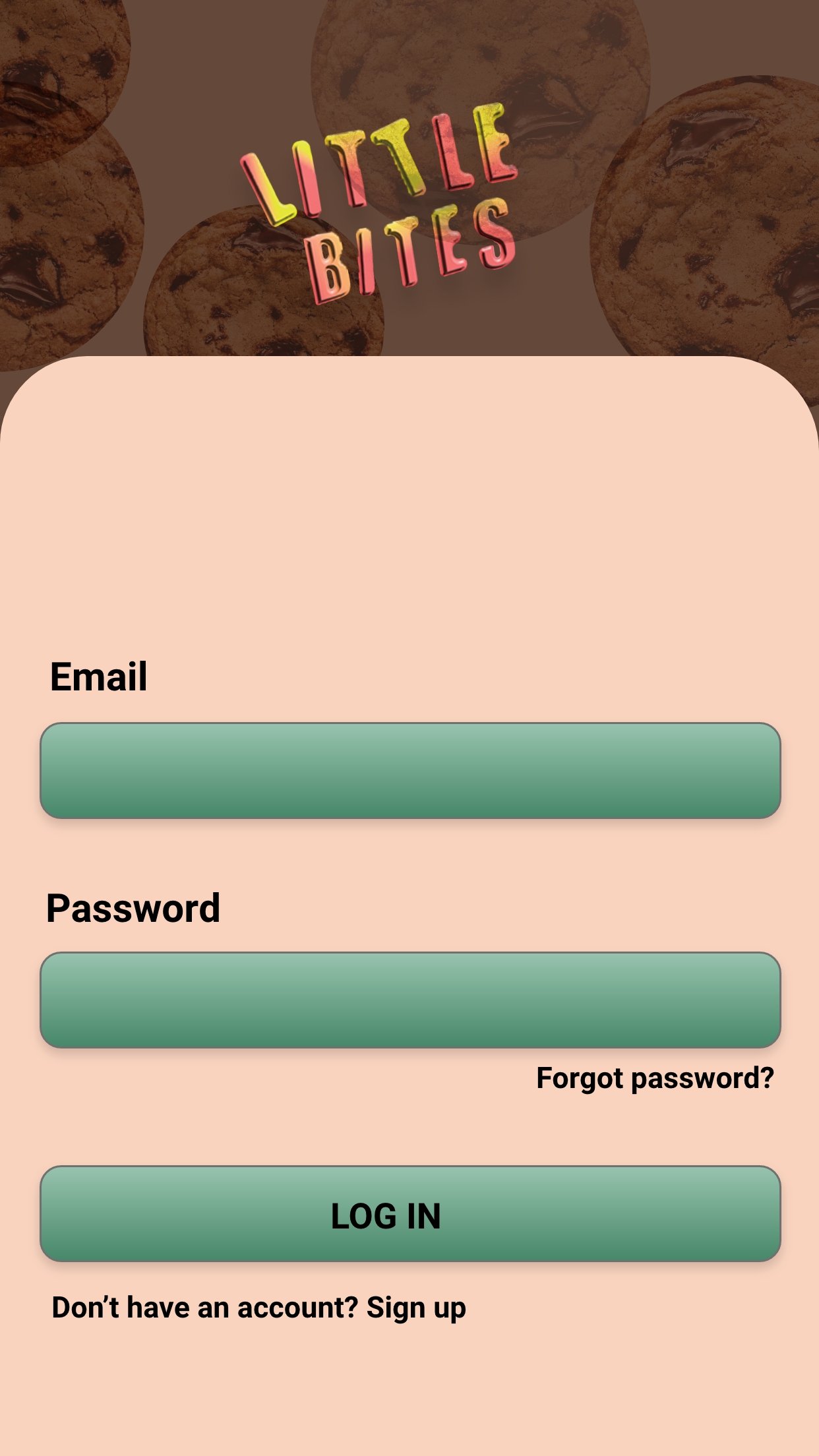Focus the Password text field
819x1456 pixels.
tap(410, 1000)
